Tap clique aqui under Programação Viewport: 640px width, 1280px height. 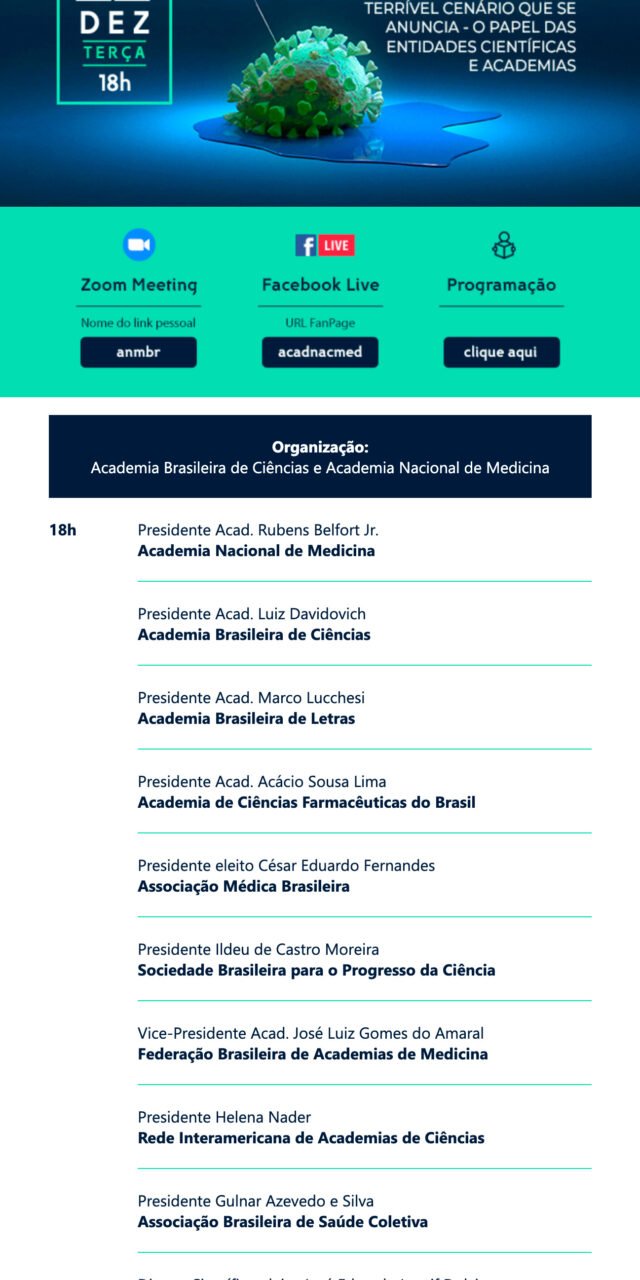[x=501, y=352]
